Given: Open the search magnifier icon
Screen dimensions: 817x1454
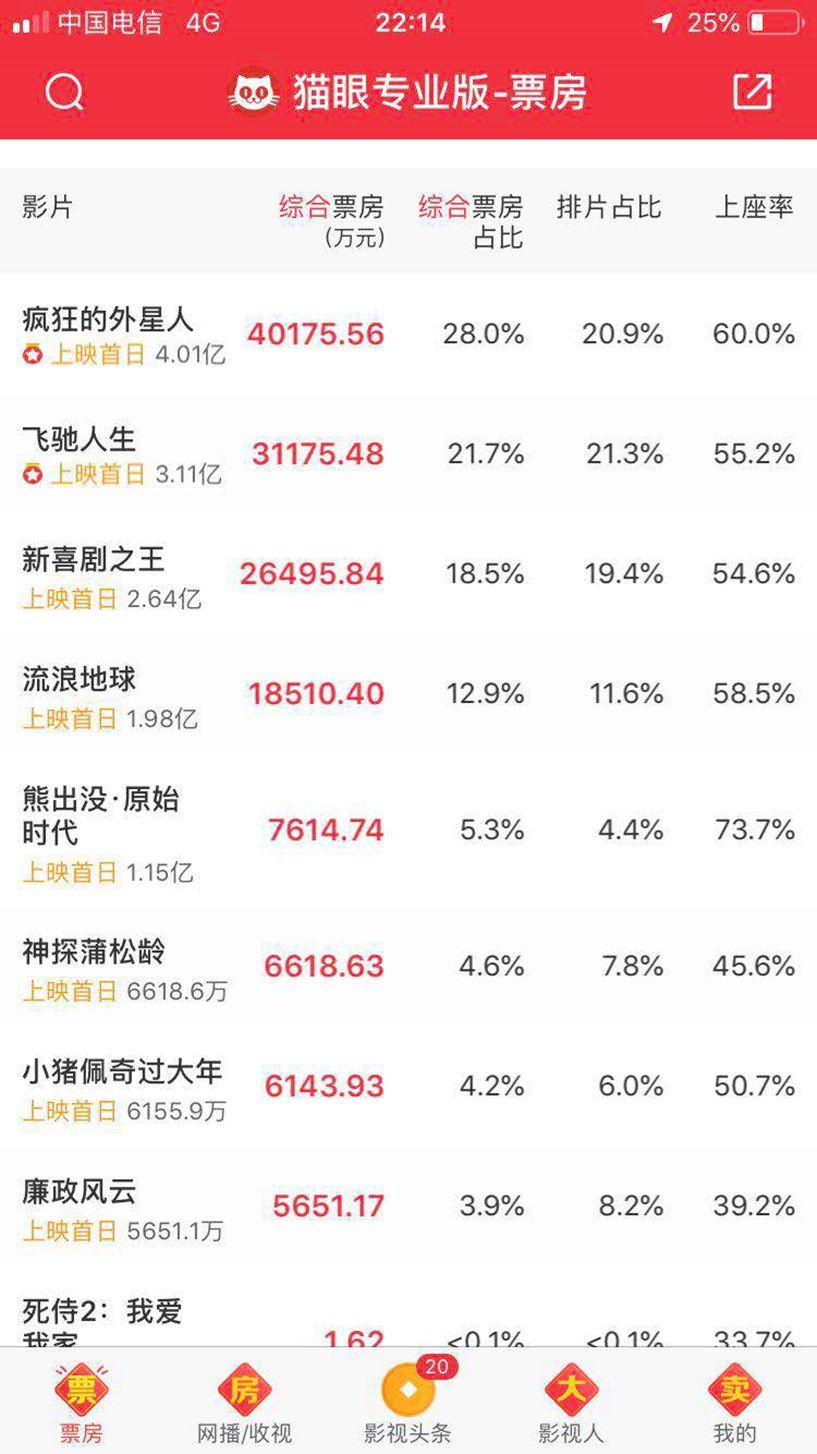Looking at the screenshot, I should [64, 92].
